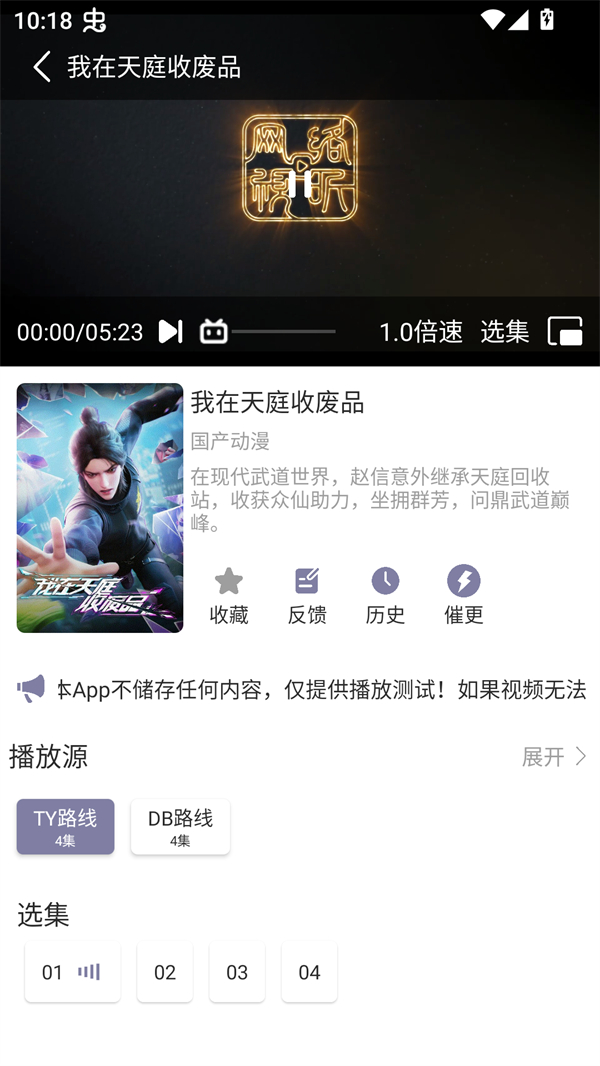
Task: Skip to the next episode
Action: (171, 331)
